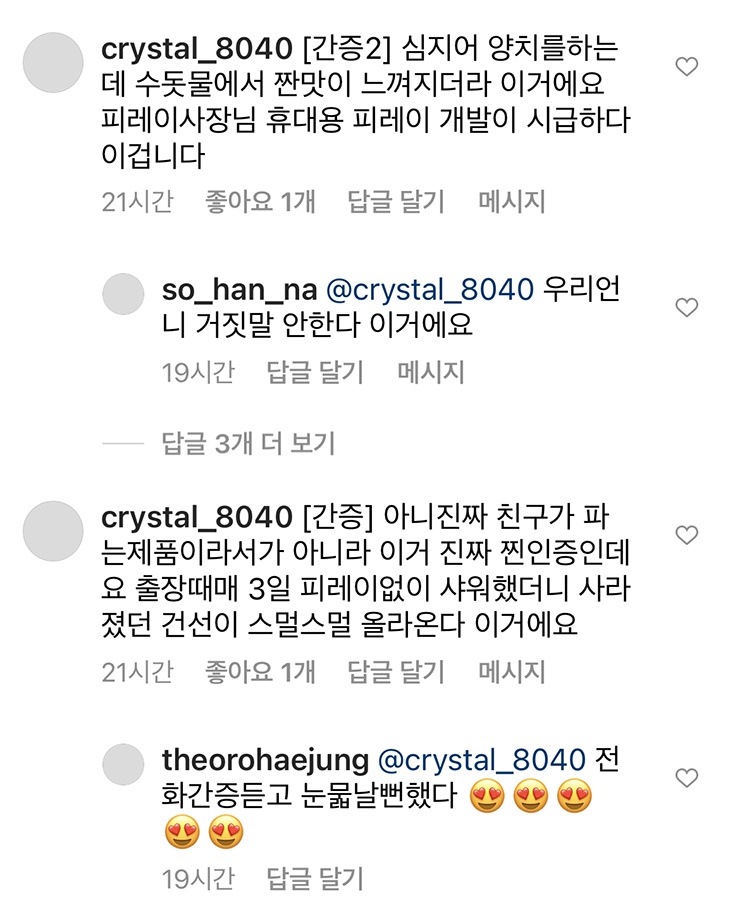Image resolution: width=740 pixels, height=915 pixels.
Task: Like so_han_na's reply comment
Action: [686, 308]
